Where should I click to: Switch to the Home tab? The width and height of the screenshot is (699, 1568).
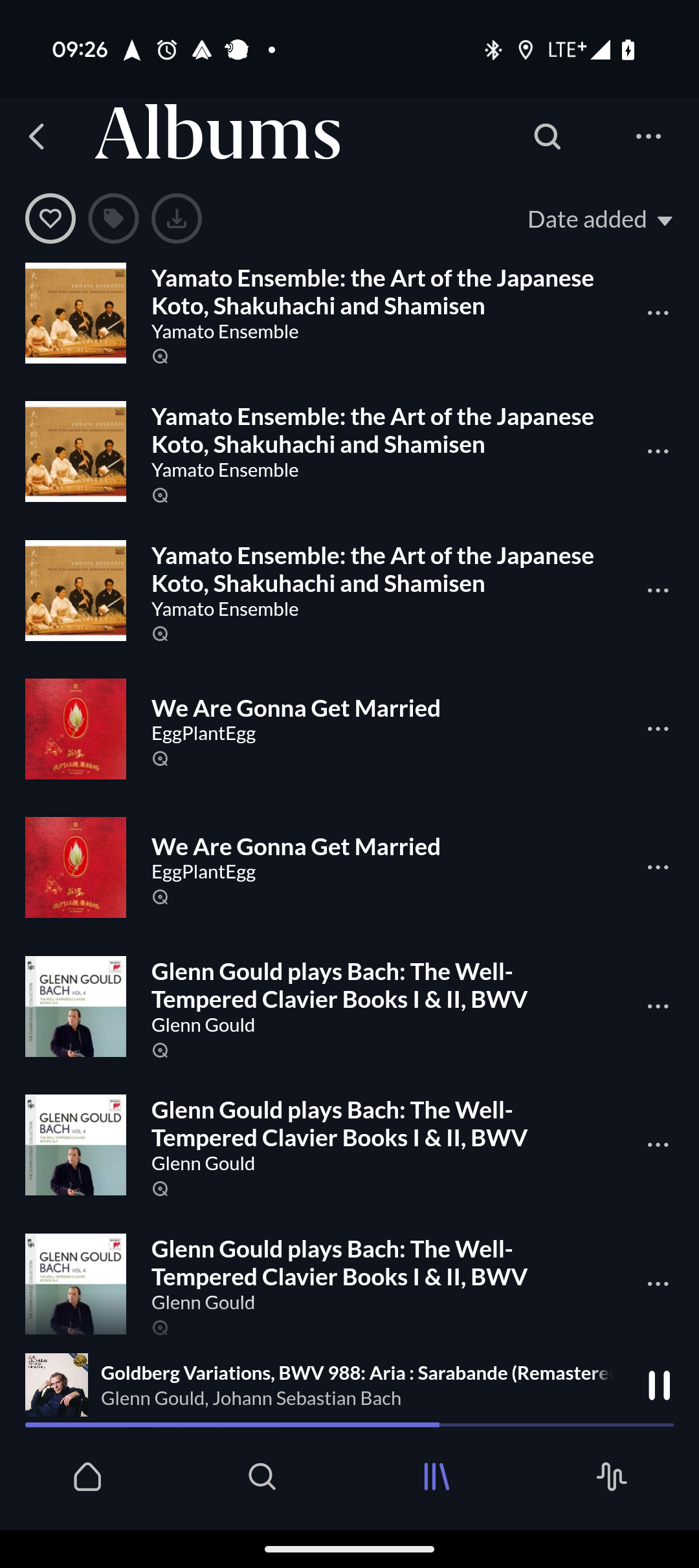tap(87, 1477)
